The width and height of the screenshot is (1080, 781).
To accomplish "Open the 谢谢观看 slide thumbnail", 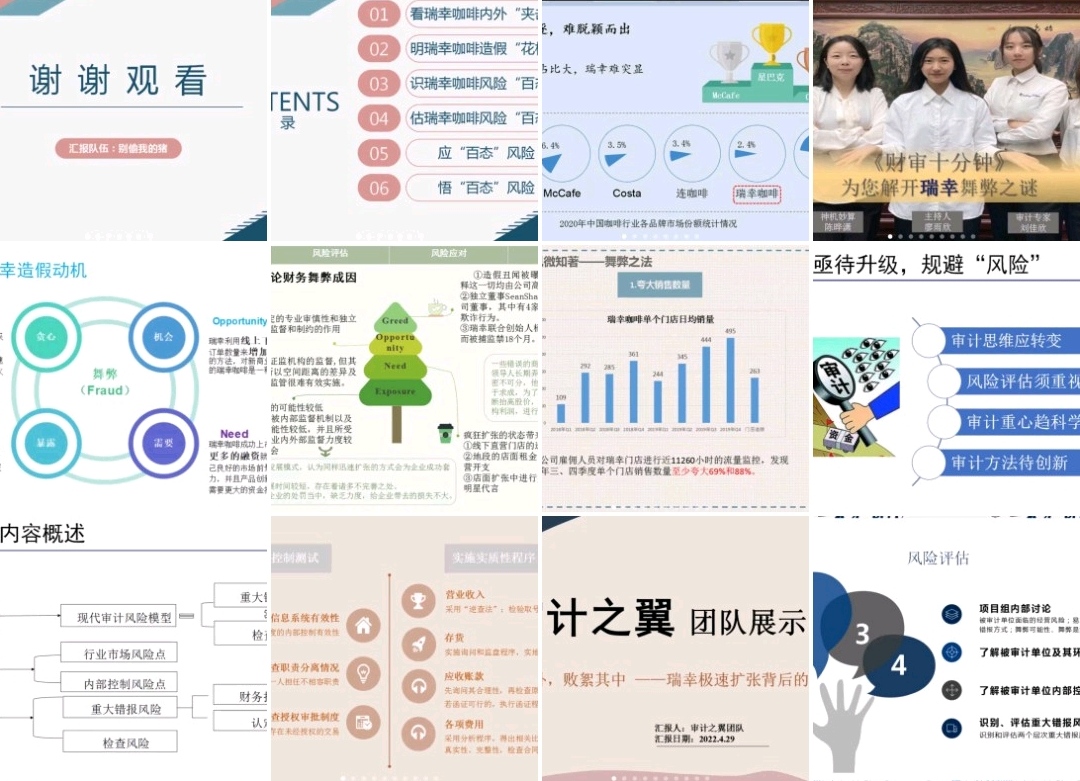I will coord(133,120).
